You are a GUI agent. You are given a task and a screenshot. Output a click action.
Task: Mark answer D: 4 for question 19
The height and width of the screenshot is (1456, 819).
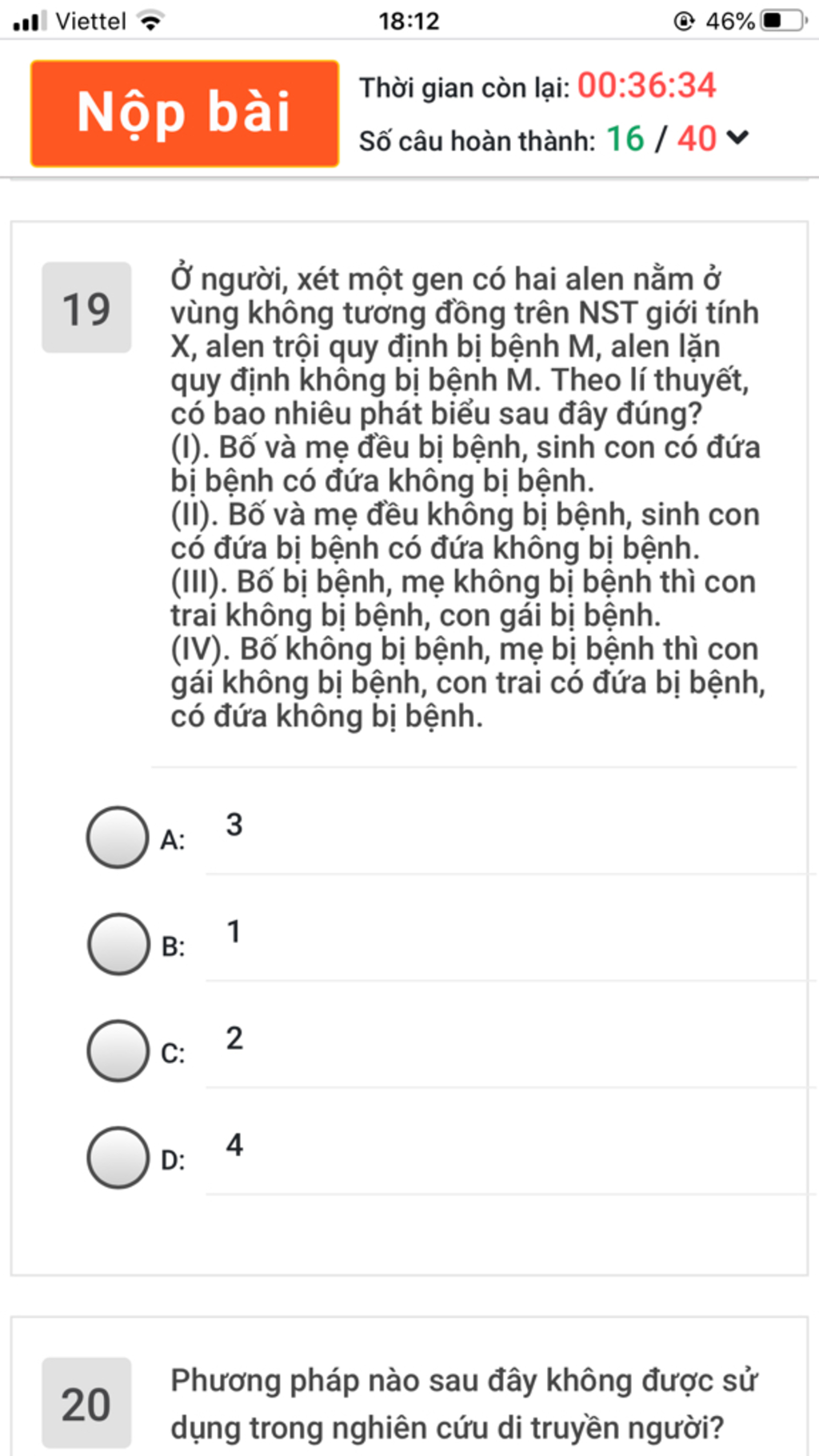118,1158
